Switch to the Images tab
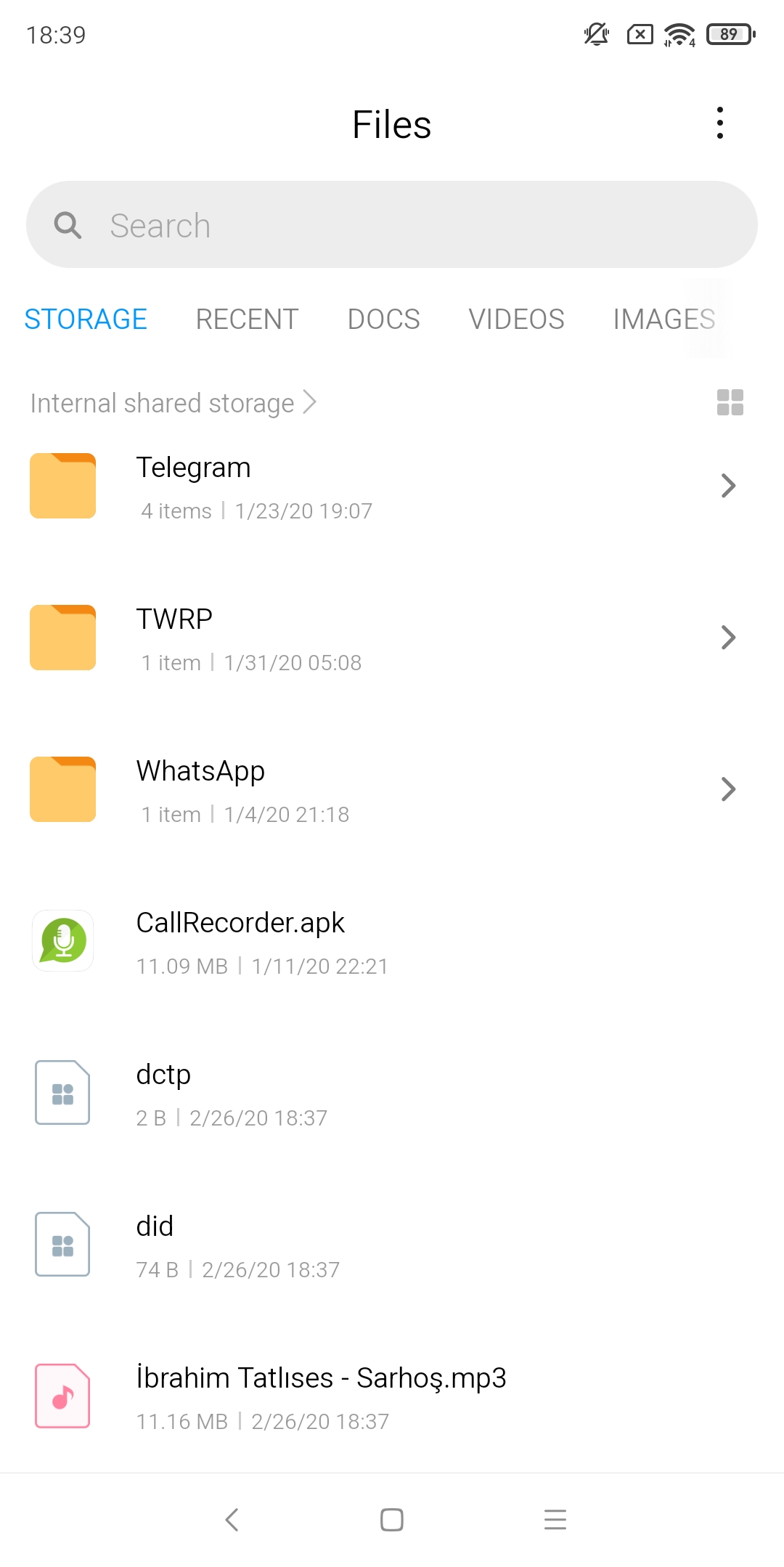Image resolution: width=784 pixels, height=1567 pixels. point(664,319)
